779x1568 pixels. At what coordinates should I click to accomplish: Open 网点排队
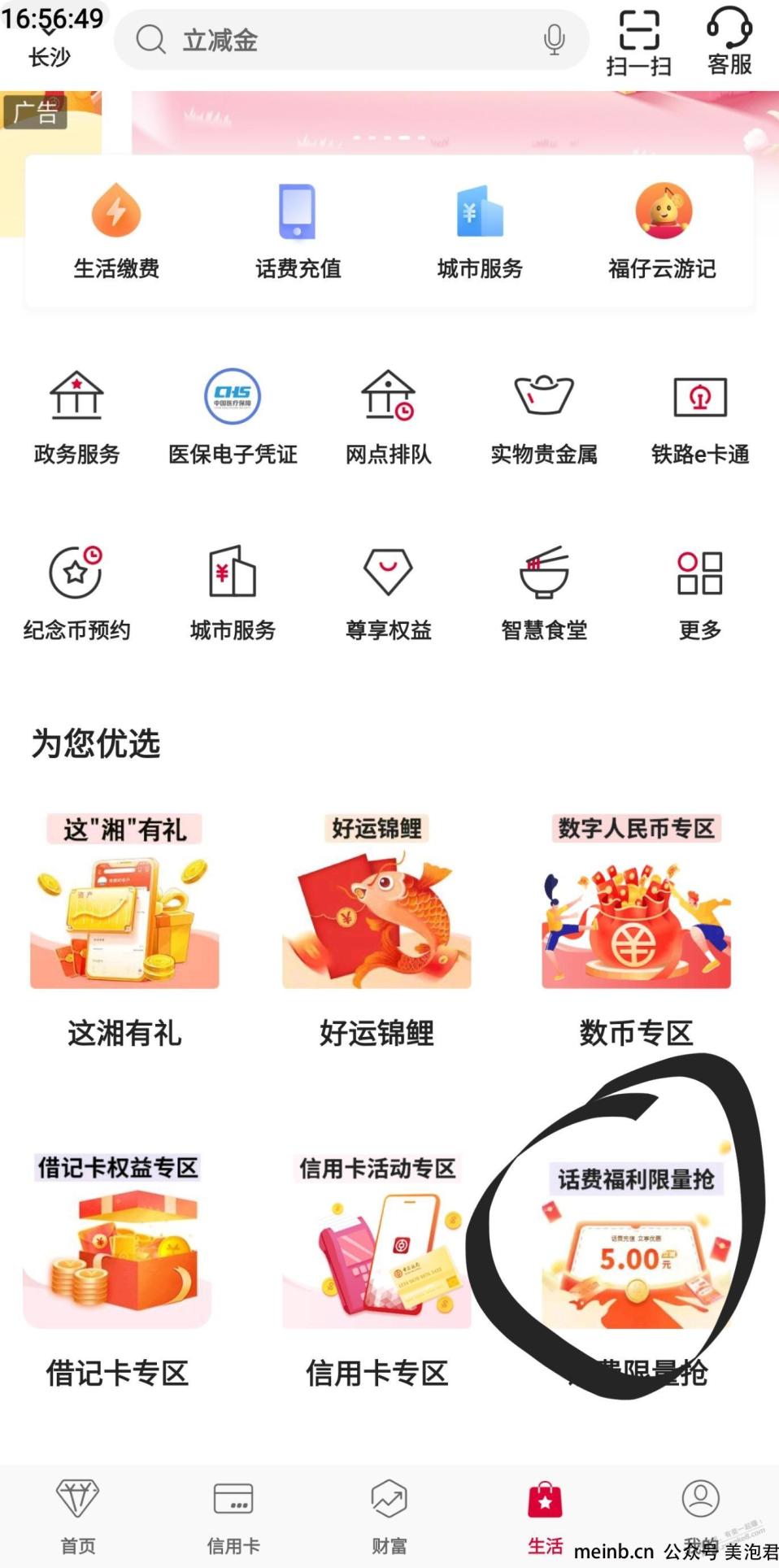(389, 417)
